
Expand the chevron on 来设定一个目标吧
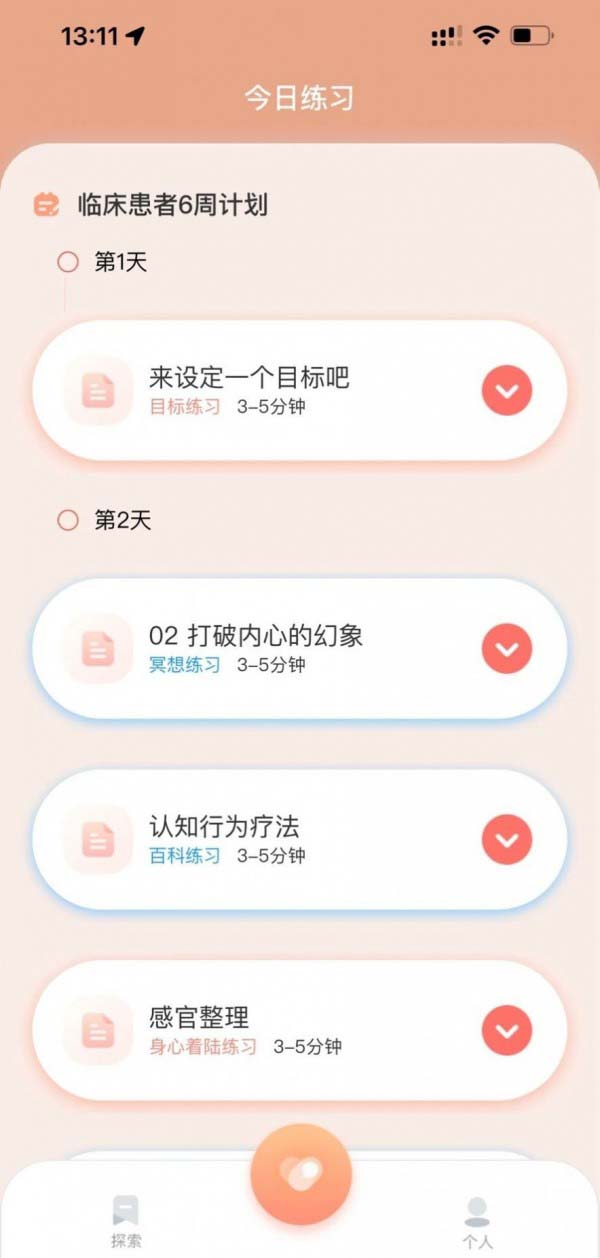pos(507,391)
